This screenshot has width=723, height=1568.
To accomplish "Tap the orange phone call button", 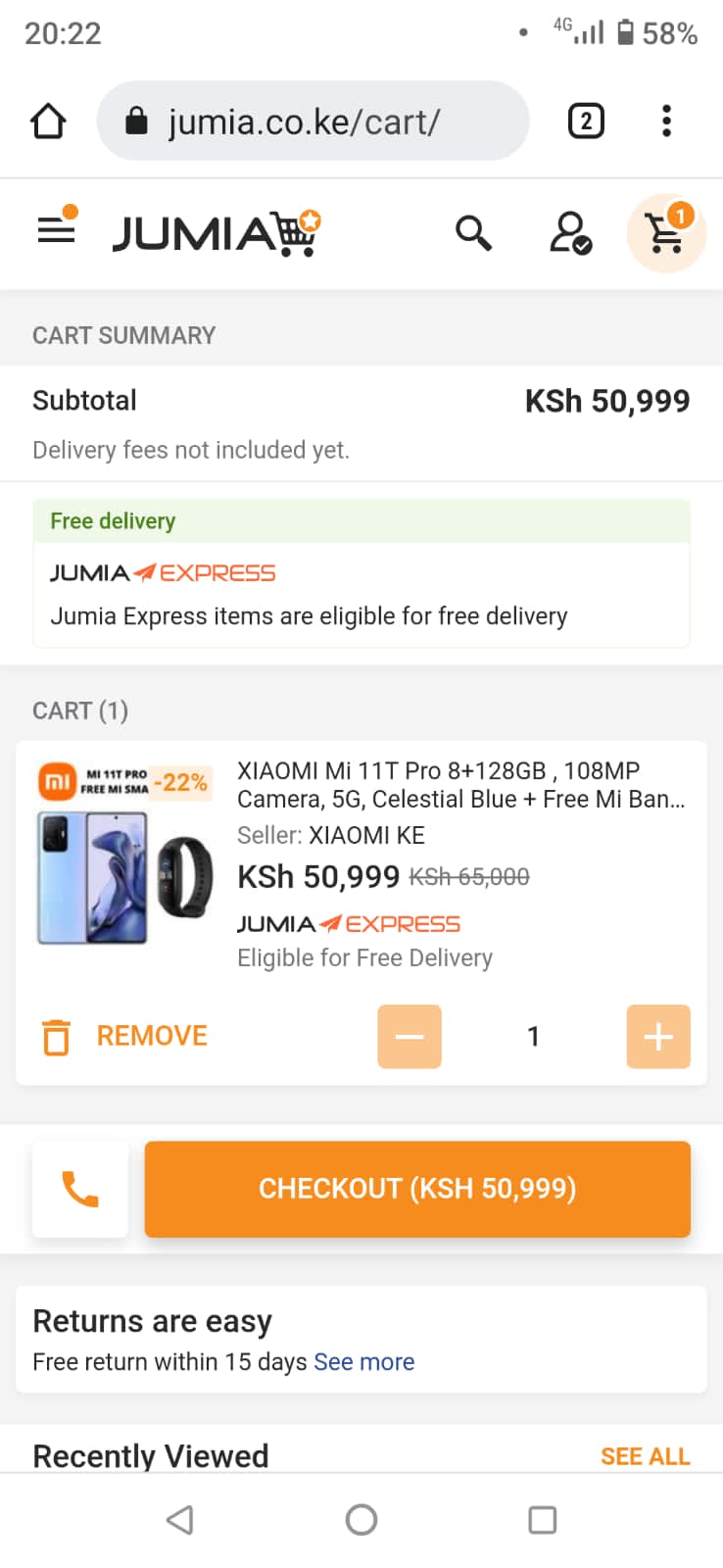I will pos(80,1189).
